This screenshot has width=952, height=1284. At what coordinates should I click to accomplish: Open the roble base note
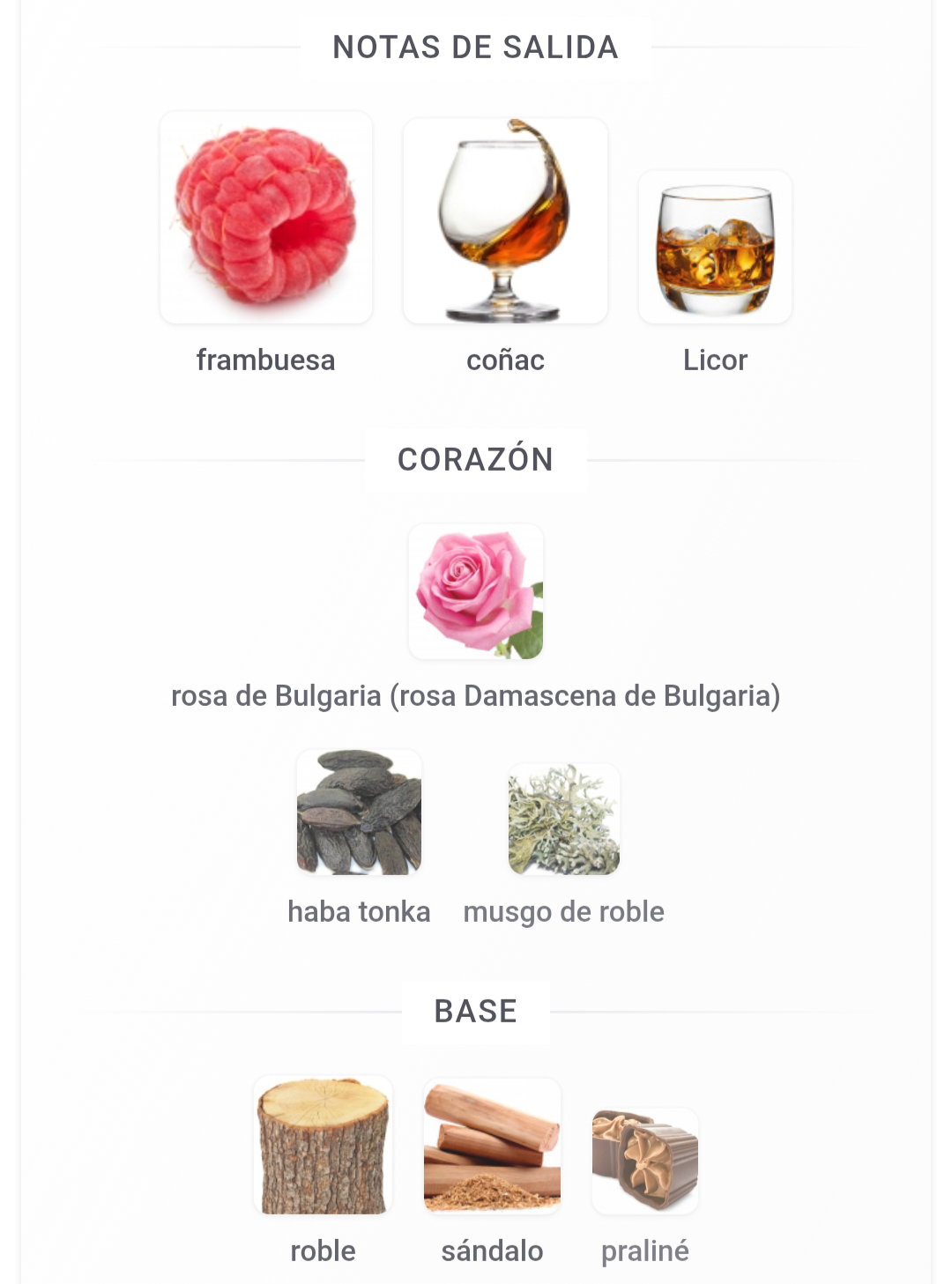(323, 1146)
